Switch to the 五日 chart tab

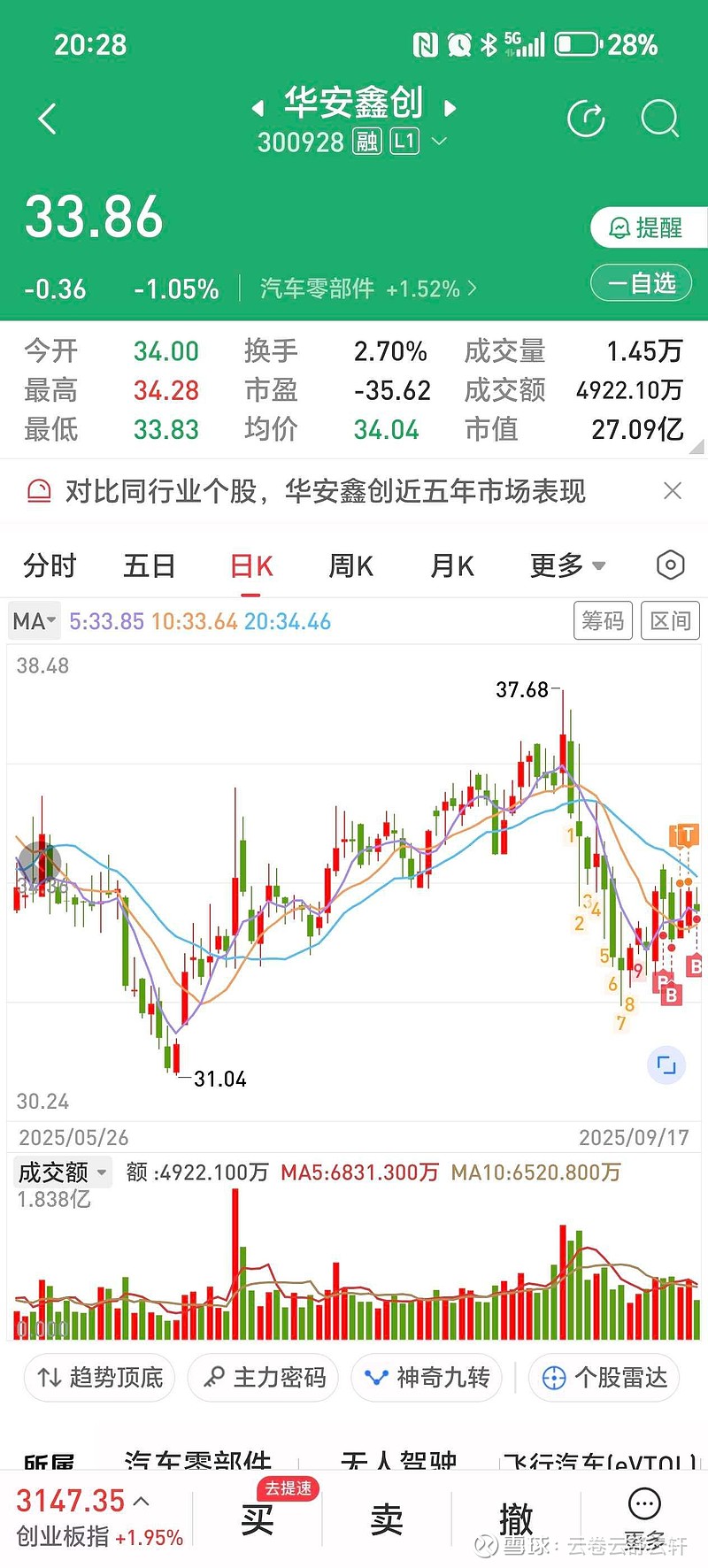tap(149, 565)
